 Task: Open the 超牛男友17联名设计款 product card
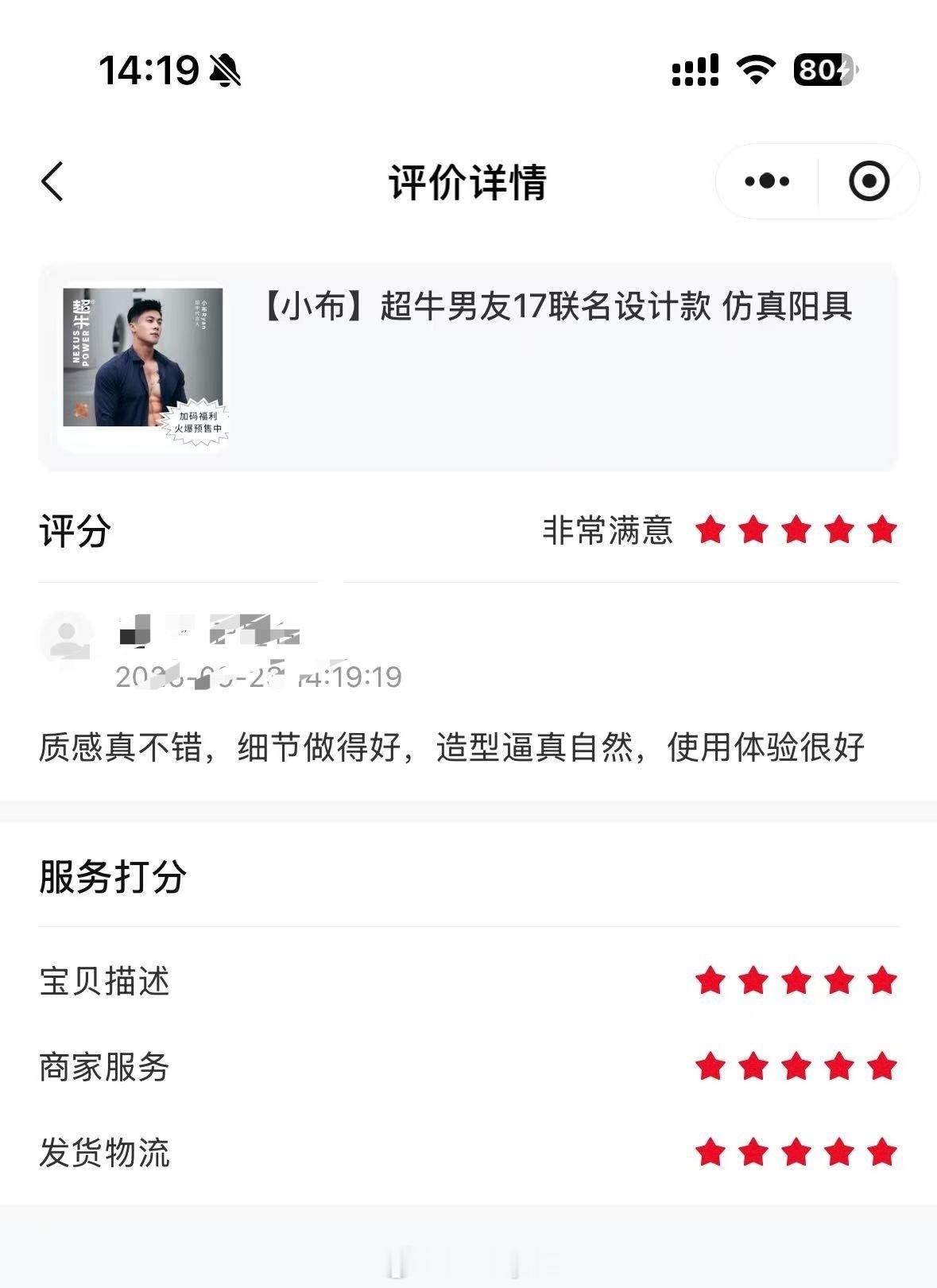coord(468,367)
